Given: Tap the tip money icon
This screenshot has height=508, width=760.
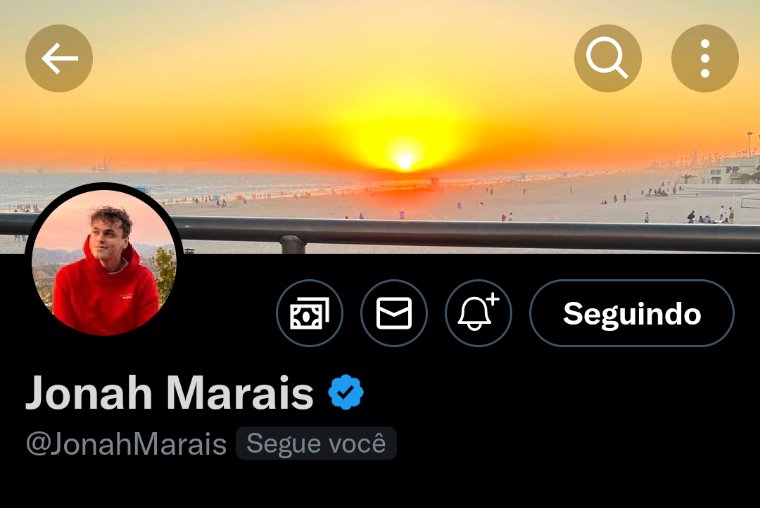Looking at the screenshot, I should (x=309, y=313).
